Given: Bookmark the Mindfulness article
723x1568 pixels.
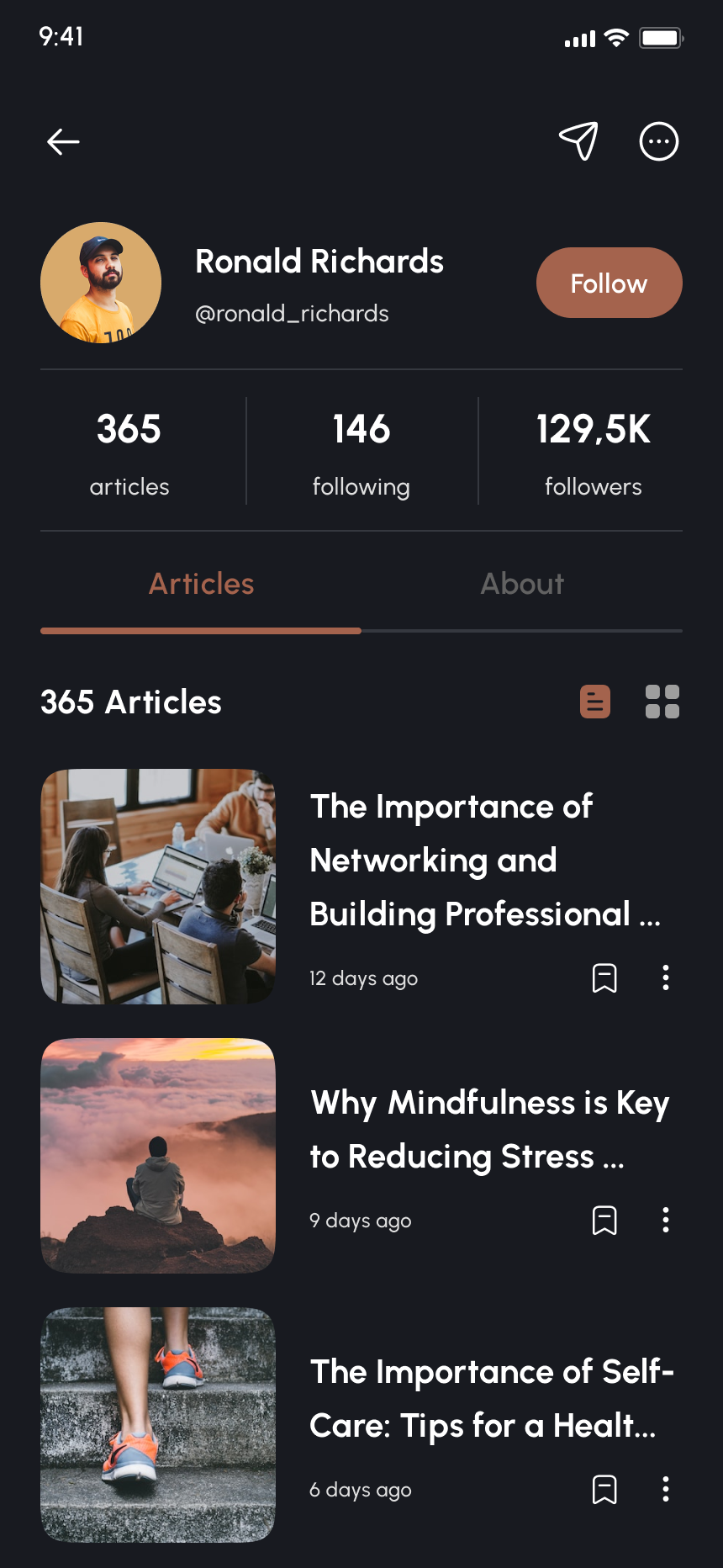Looking at the screenshot, I should coord(604,1221).
